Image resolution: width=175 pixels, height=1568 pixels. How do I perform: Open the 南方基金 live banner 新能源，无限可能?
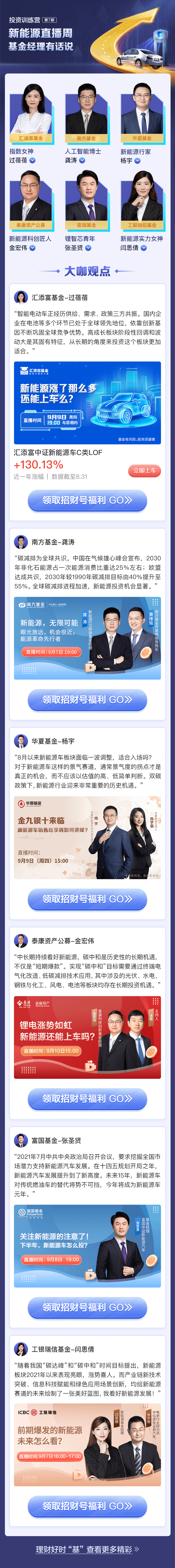[x=87, y=638]
